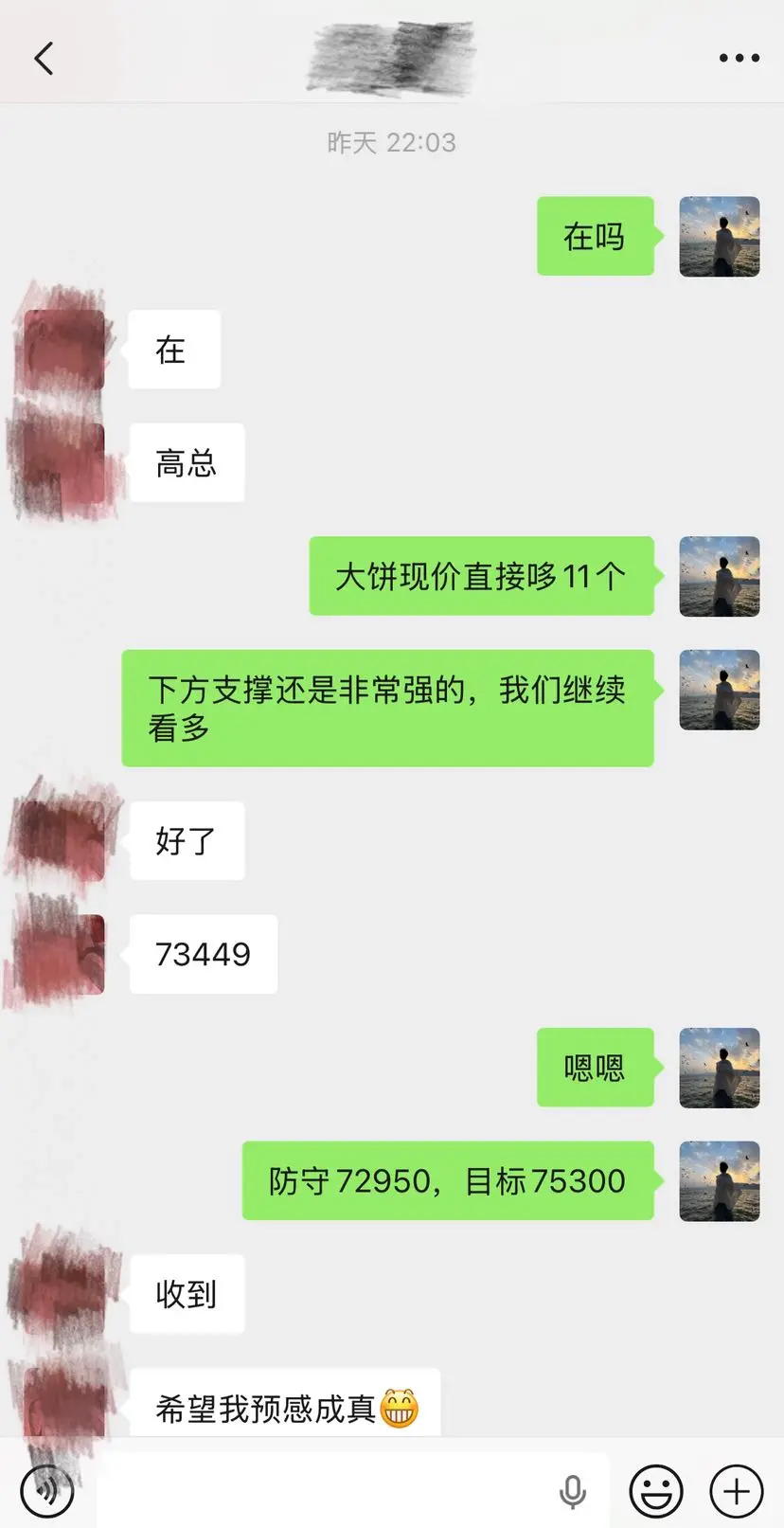Screen dimensions: 784x1528
Task: Tap the grinning emoji in 希望我预感成真 message
Action: click(401, 1405)
